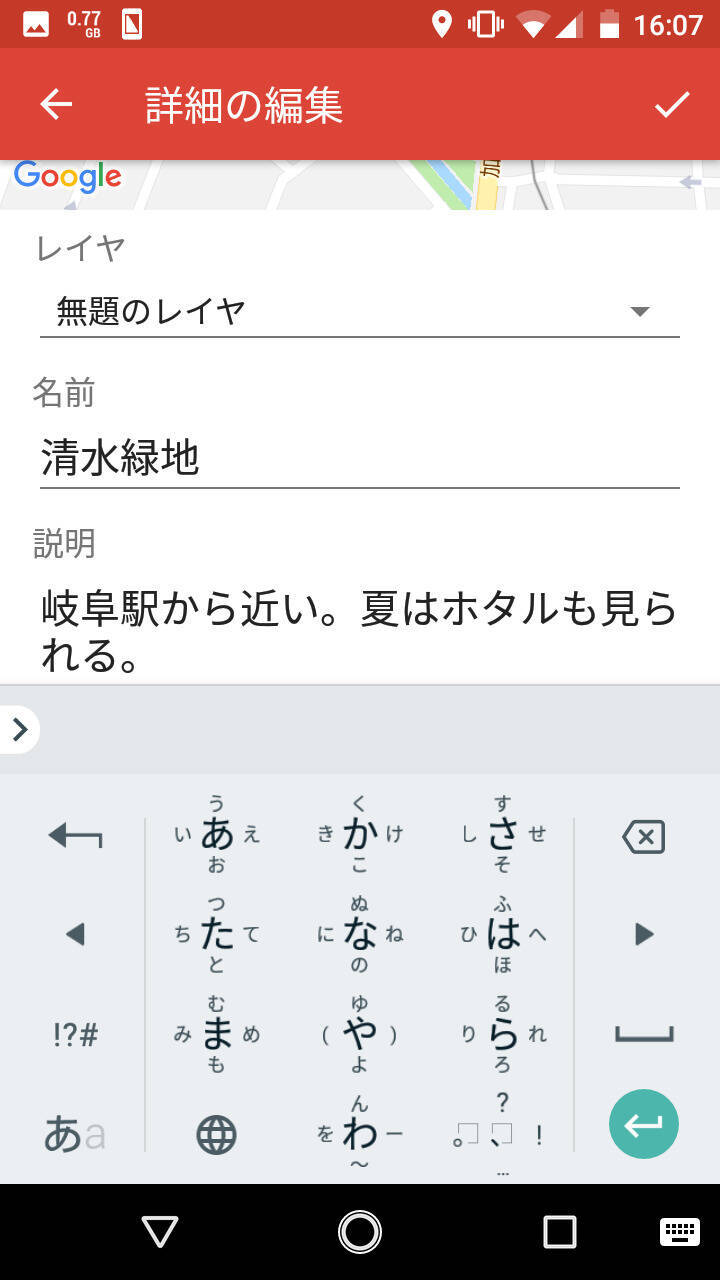The image size is (720, 1280).
Task: Tap the space key on keyboard
Action: tap(643, 1034)
